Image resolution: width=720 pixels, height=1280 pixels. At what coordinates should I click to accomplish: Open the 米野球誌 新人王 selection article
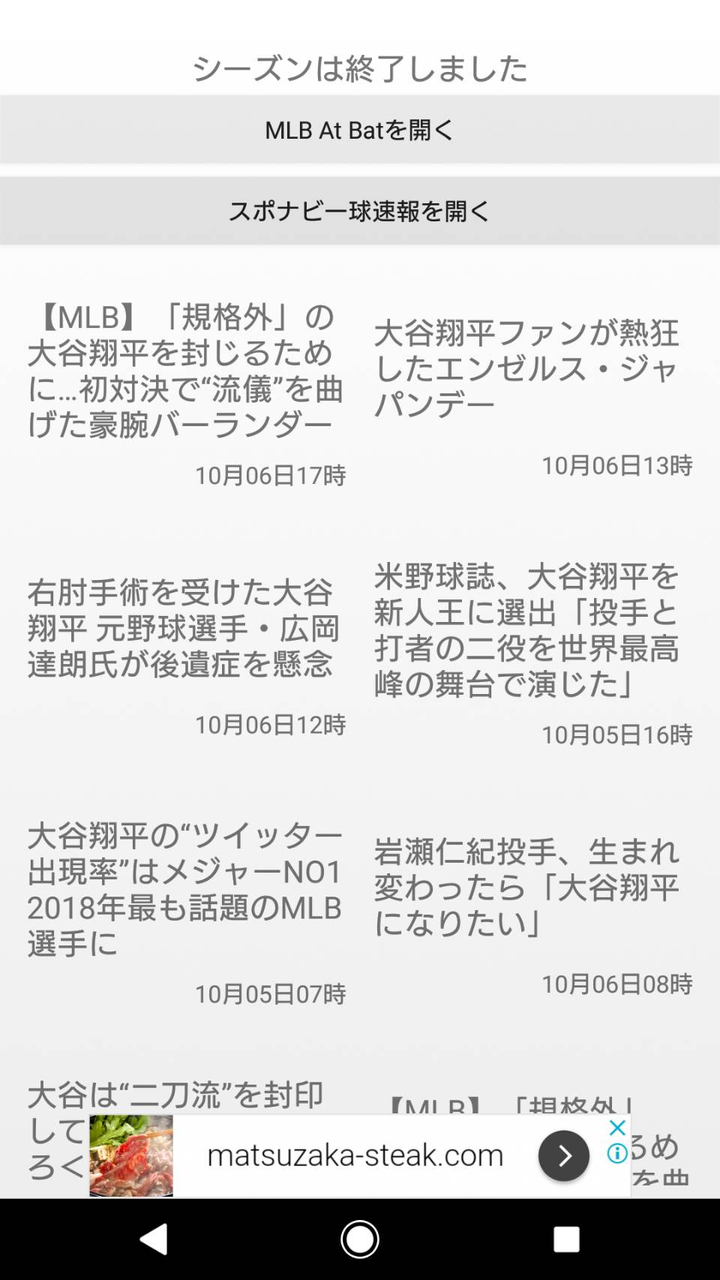point(527,630)
